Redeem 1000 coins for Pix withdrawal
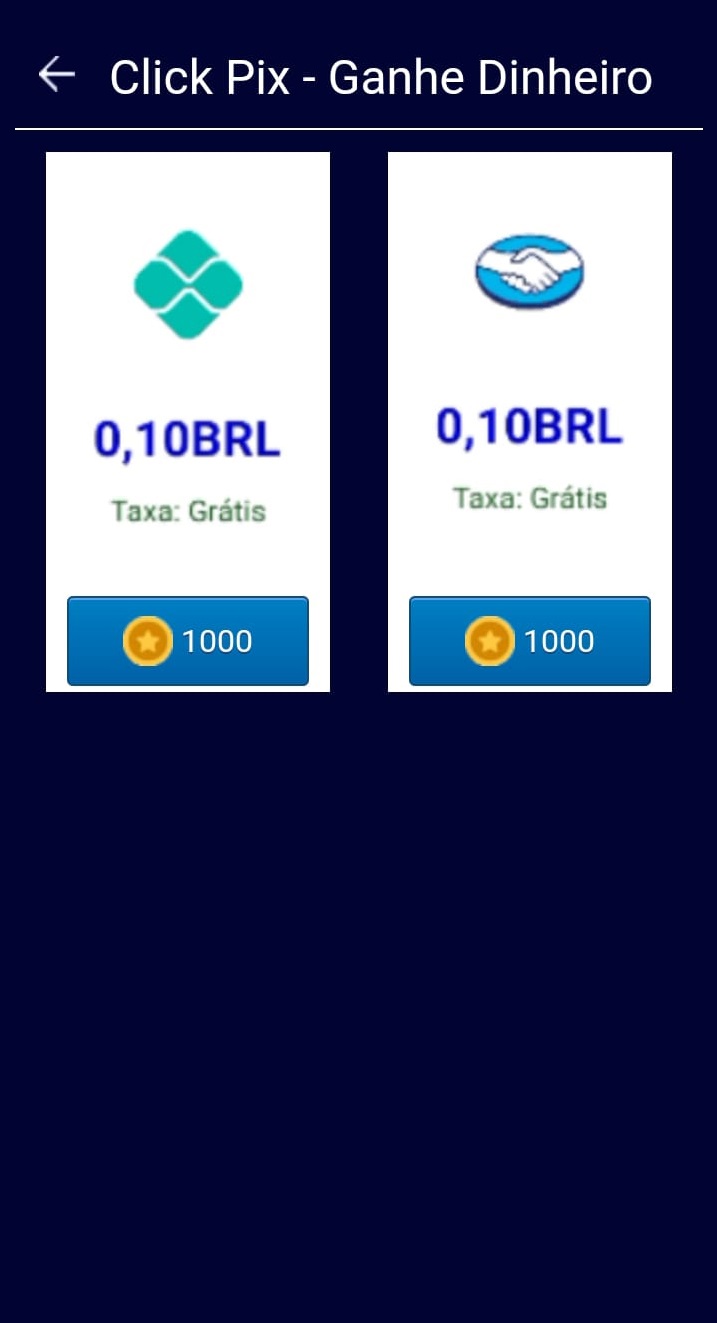This screenshot has height=1323, width=717. (188, 641)
